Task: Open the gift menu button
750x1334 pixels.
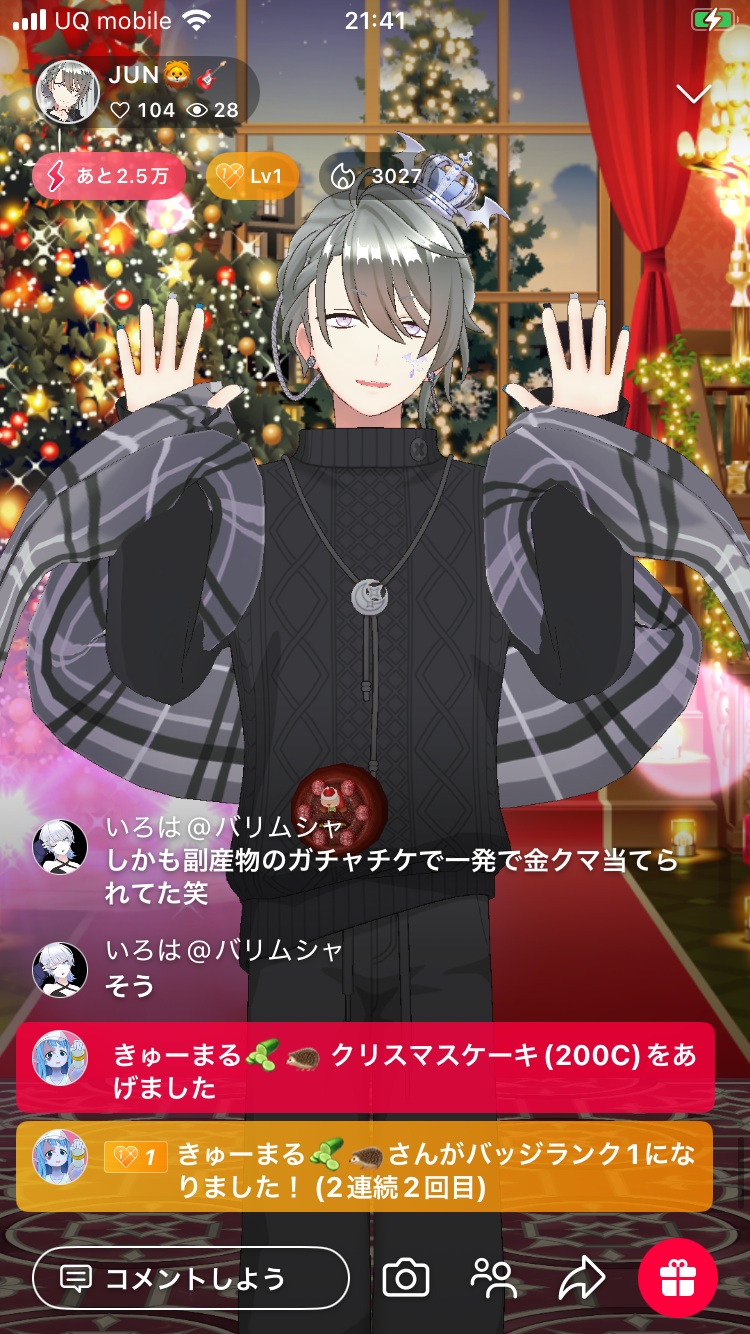Action: point(678,1278)
